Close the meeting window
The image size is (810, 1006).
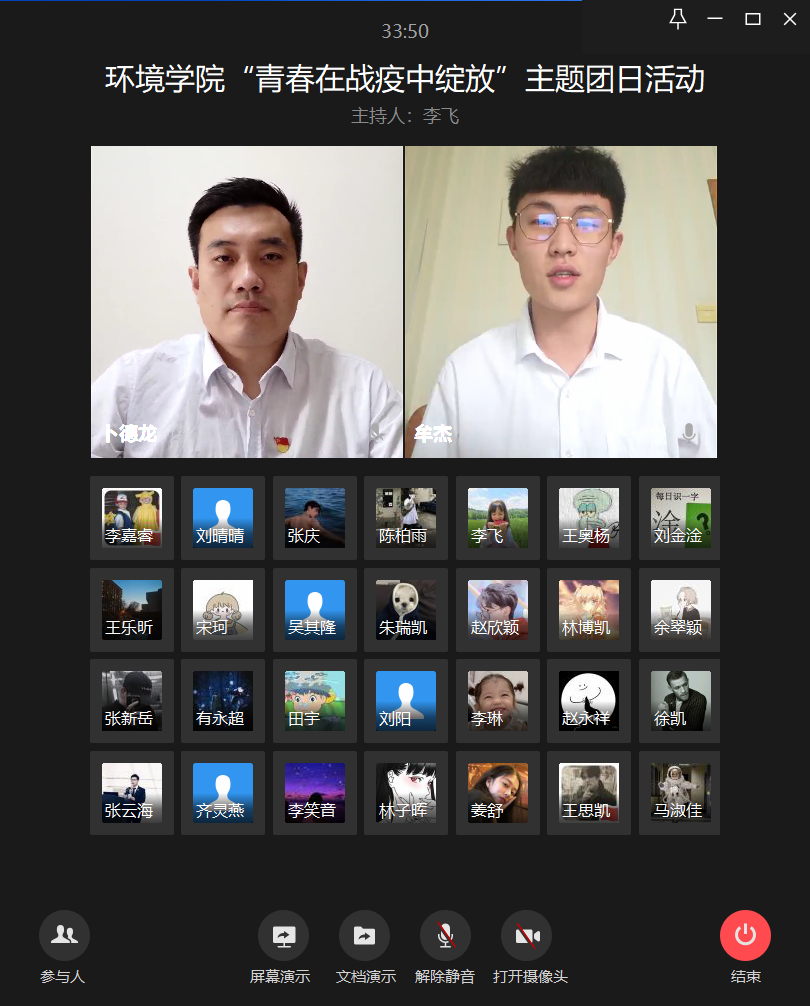[x=790, y=18]
